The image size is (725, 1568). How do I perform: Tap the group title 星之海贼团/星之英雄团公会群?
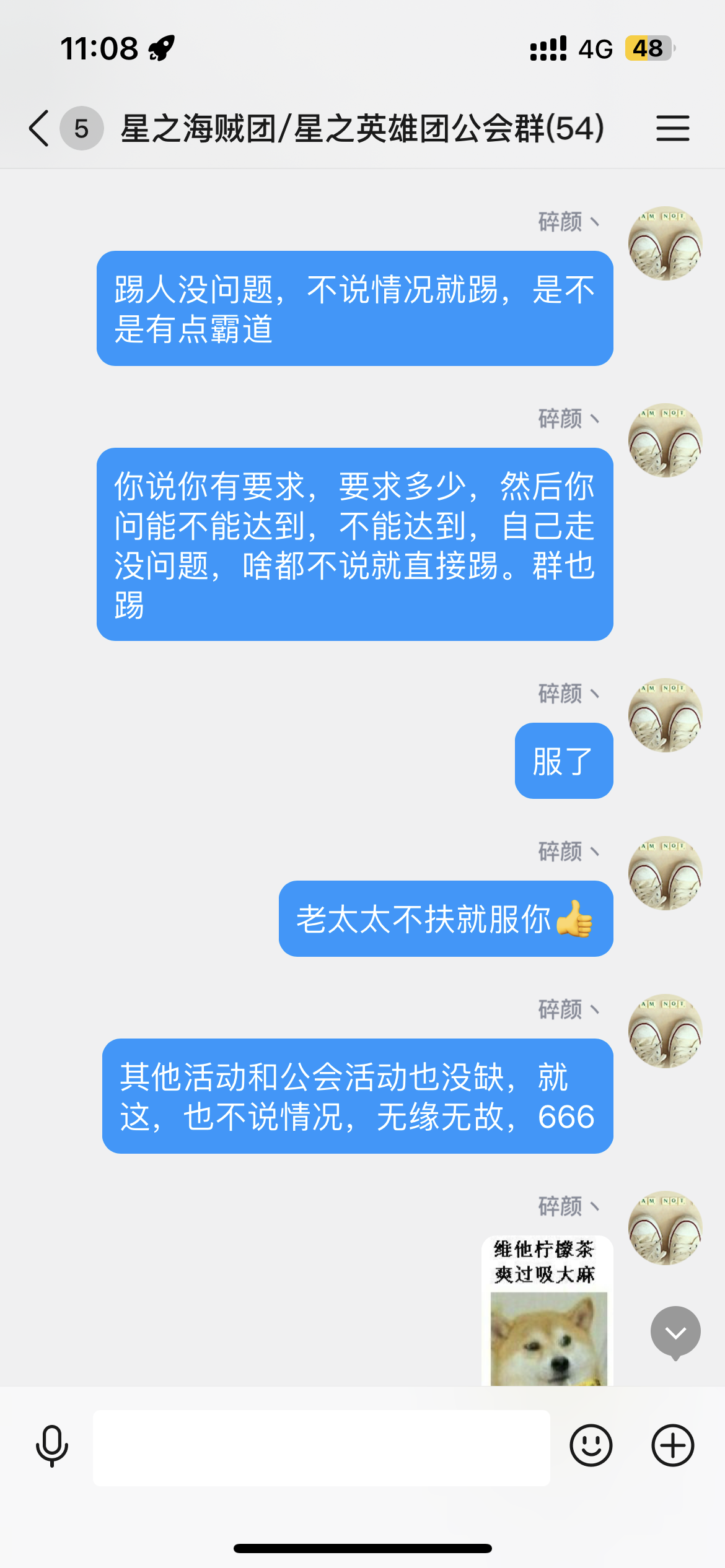coord(361,128)
